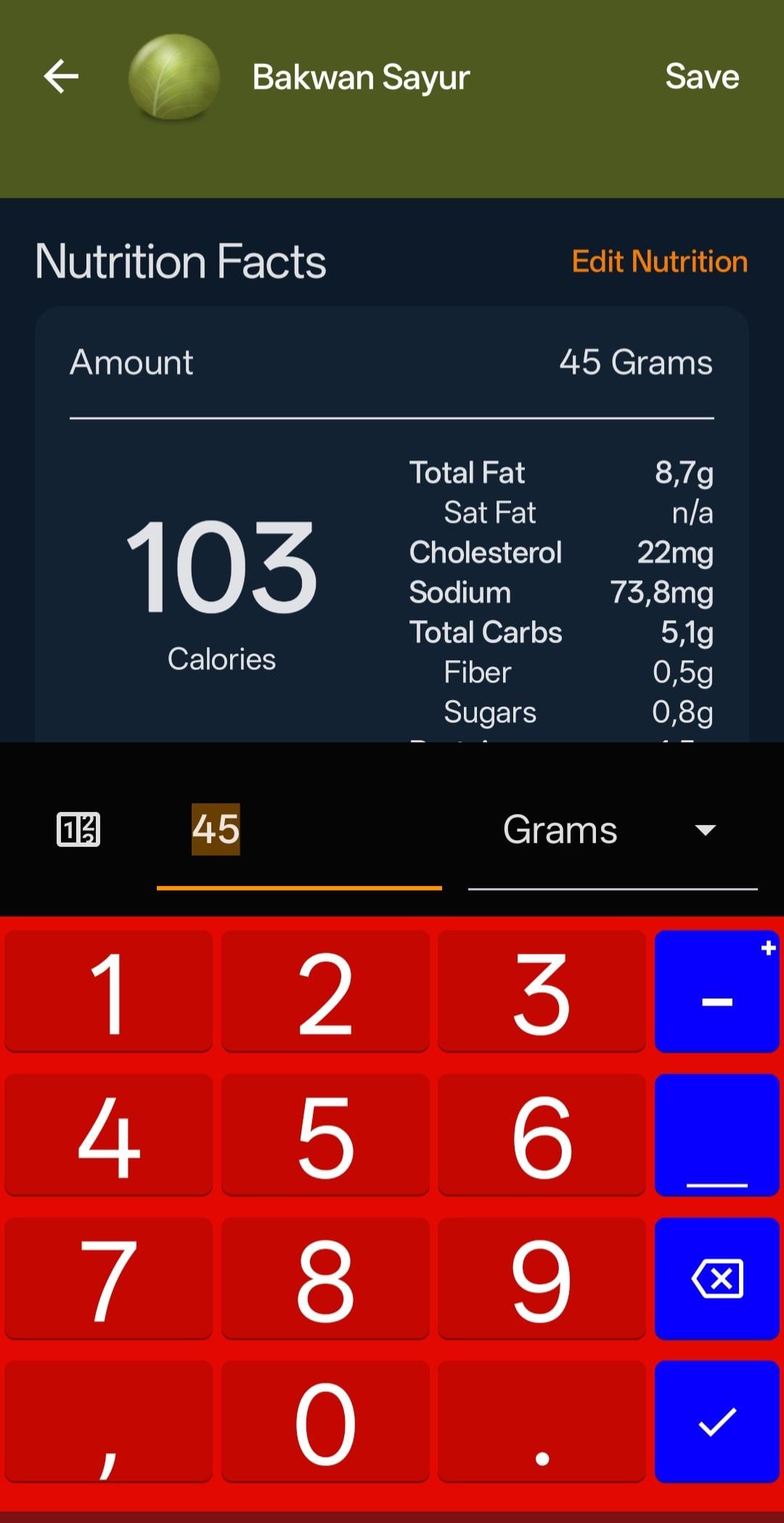Confirm the amount with the checkmark key
This screenshot has width=784, height=1523.
[x=716, y=1421]
